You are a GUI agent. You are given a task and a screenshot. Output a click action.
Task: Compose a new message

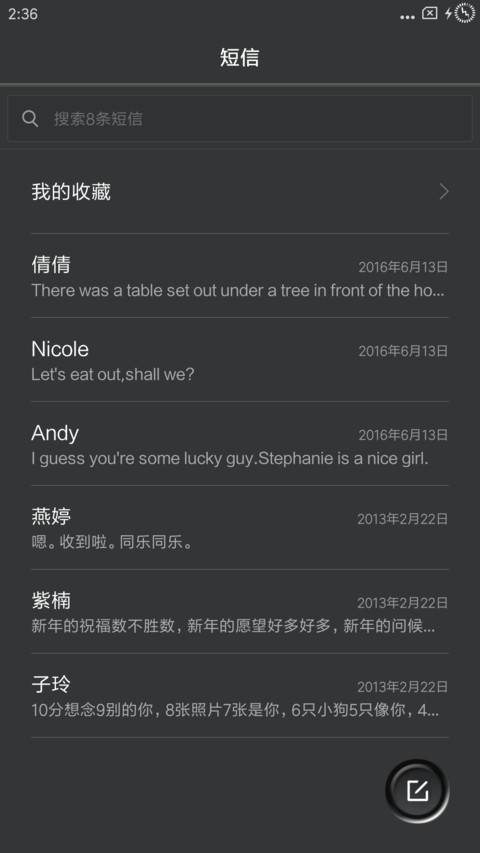click(417, 791)
